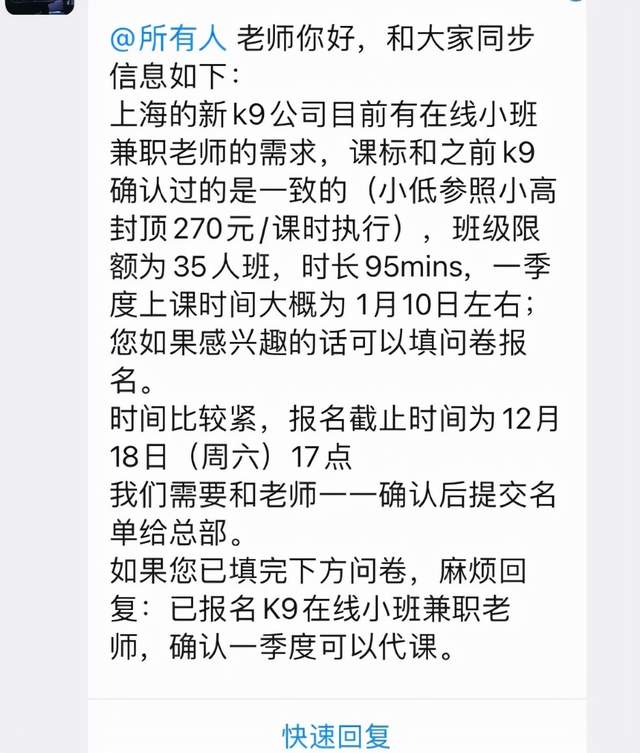The height and width of the screenshot is (753, 640).
Task: Tap the 快速回复 quick reply button
Action: pyautogui.click(x=336, y=736)
